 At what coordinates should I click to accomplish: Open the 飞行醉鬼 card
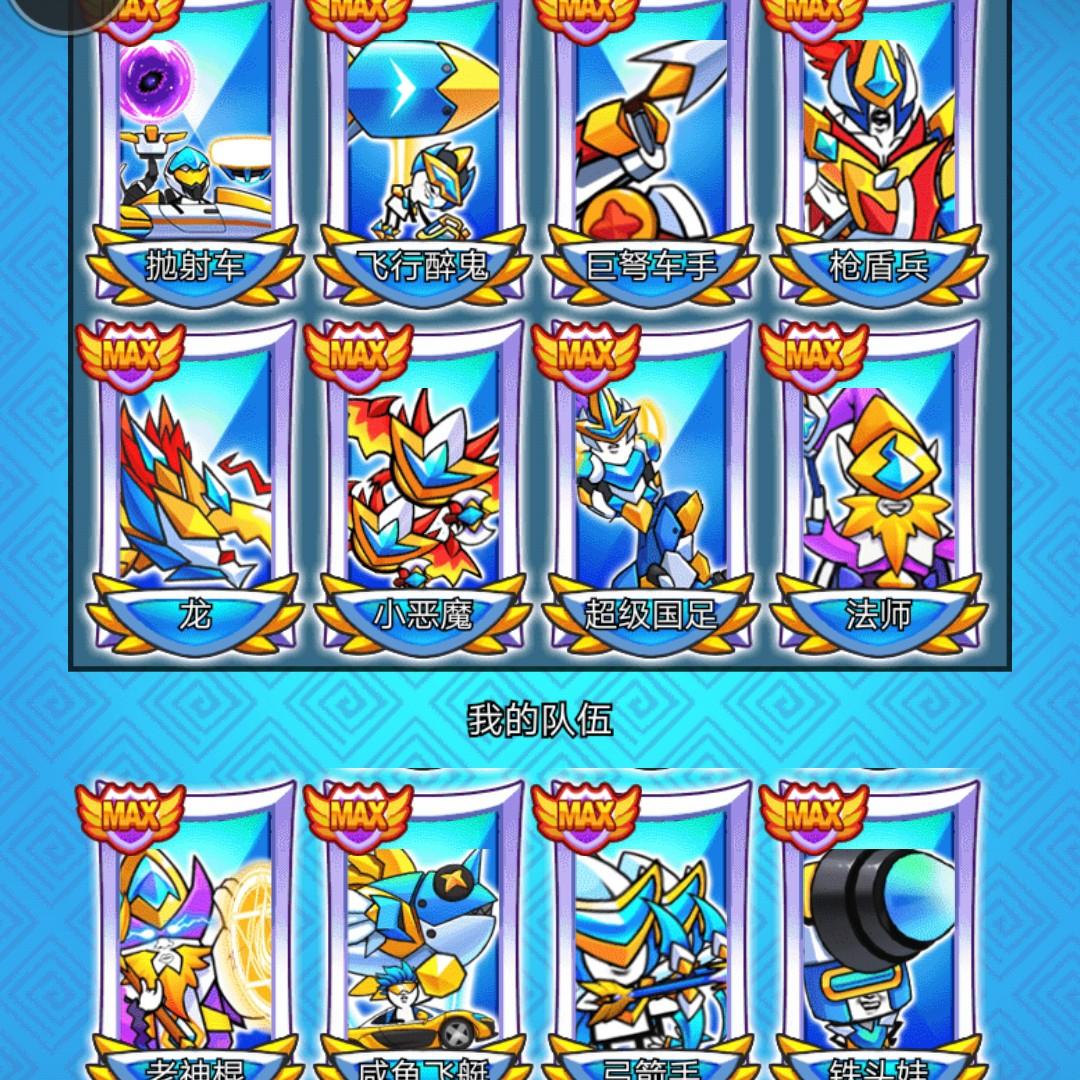(423, 150)
